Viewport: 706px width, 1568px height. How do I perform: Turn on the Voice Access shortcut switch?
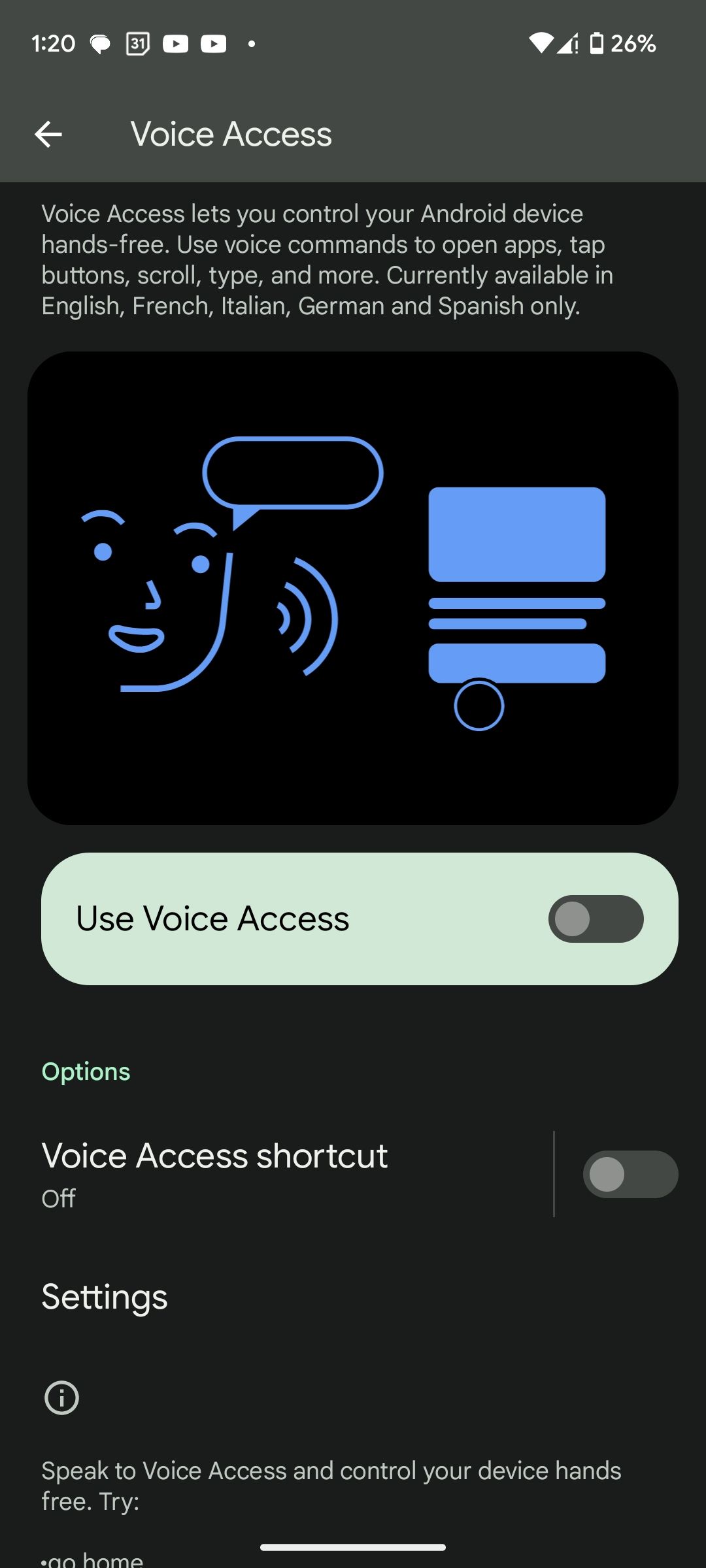pyautogui.click(x=630, y=1174)
